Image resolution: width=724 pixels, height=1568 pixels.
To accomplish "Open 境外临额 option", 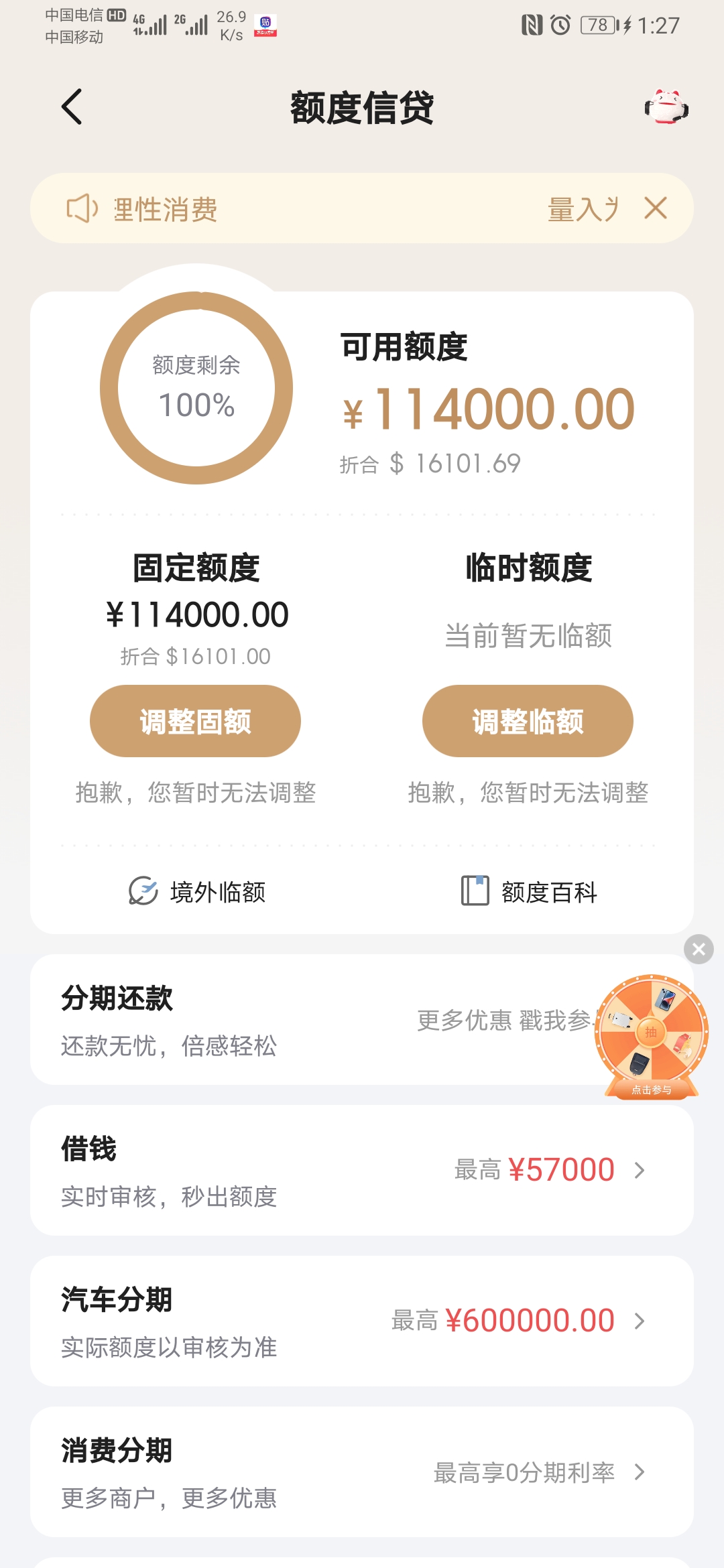I will coord(197,892).
